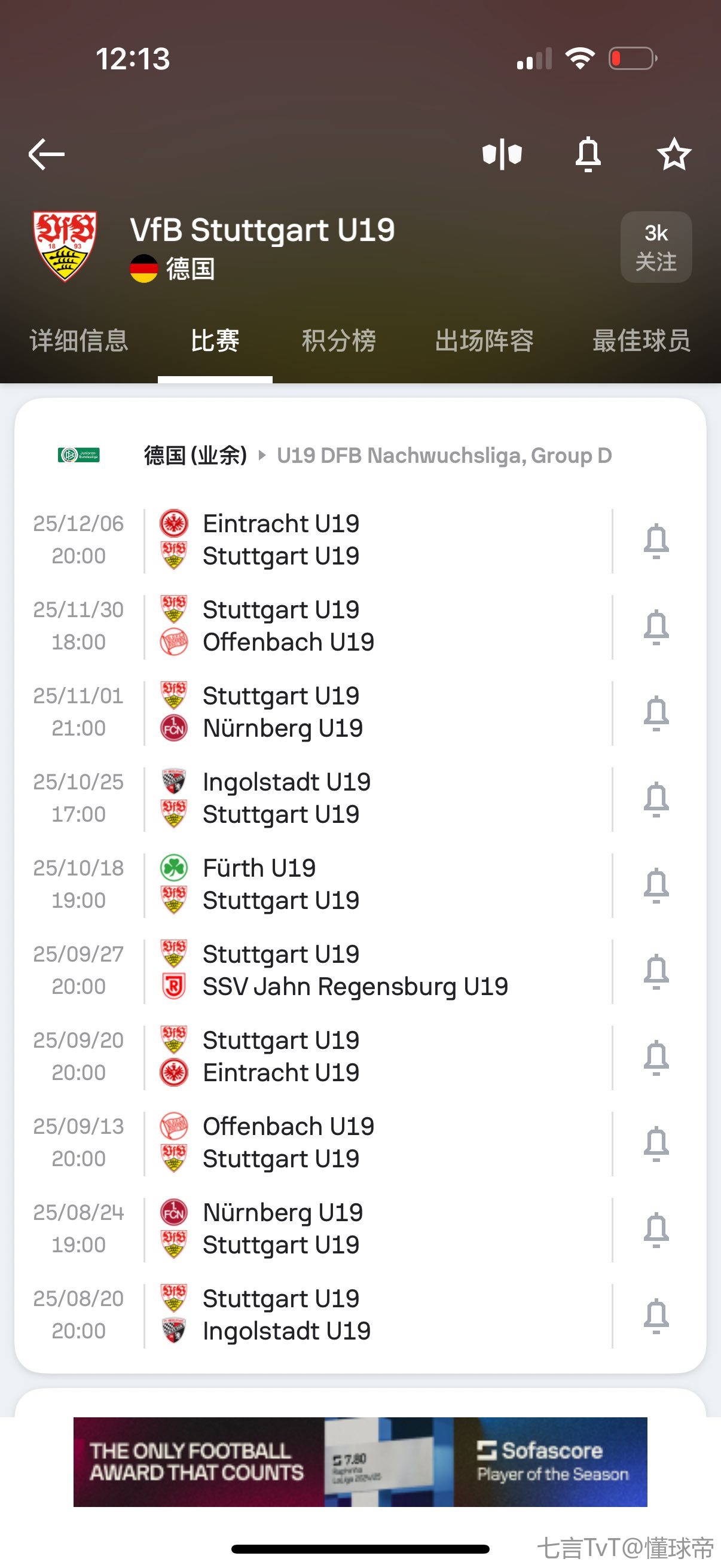Screen dimensions: 721x1568
Task: Tap the 3k 关注 follow button
Action: (656, 247)
